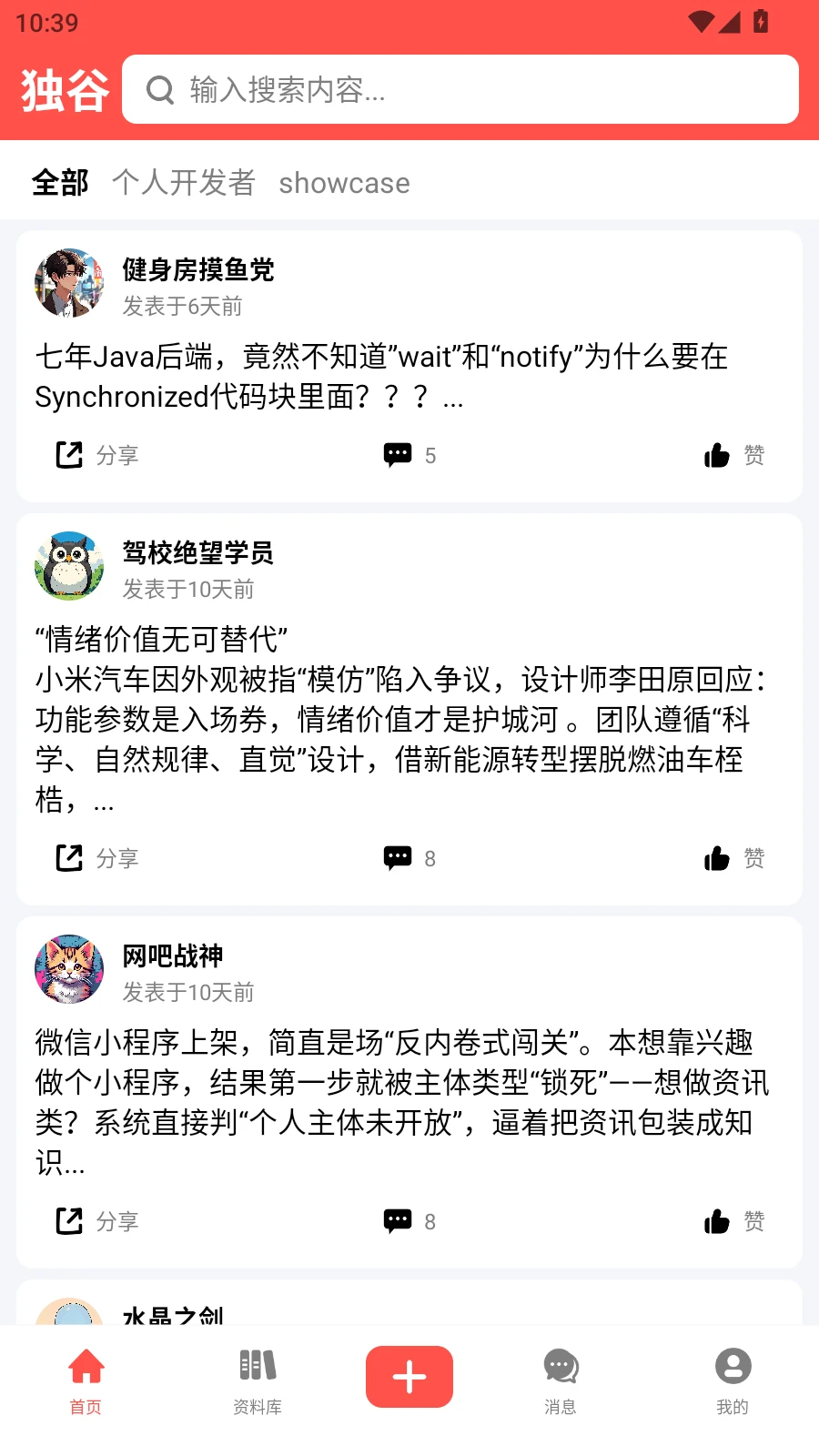Switch to the 我的 tab
819x1456 pixels.
tap(733, 1380)
